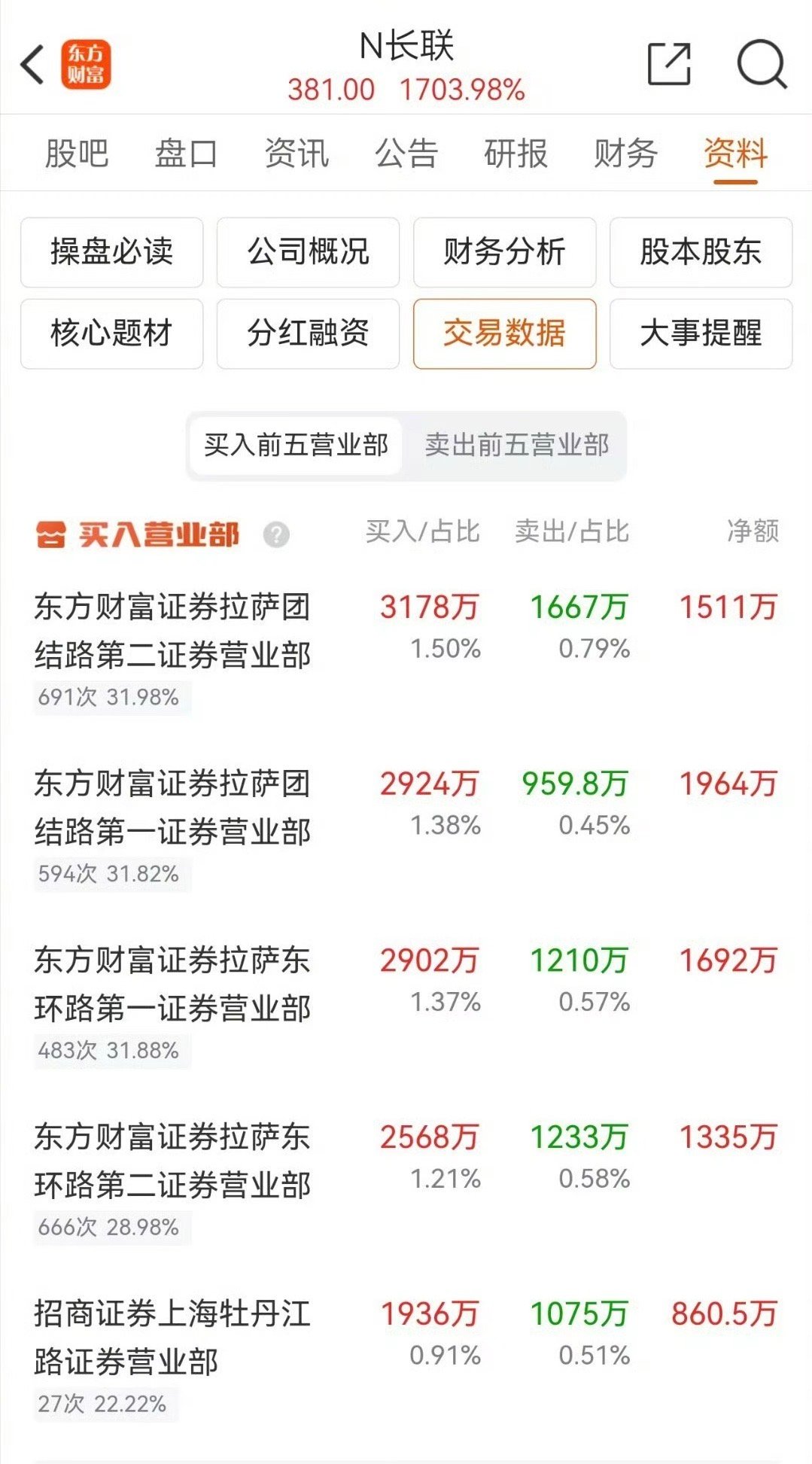Open the 股本股东 section
Image resolution: width=812 pixels, height=1464 pixels.
point(700,253)
